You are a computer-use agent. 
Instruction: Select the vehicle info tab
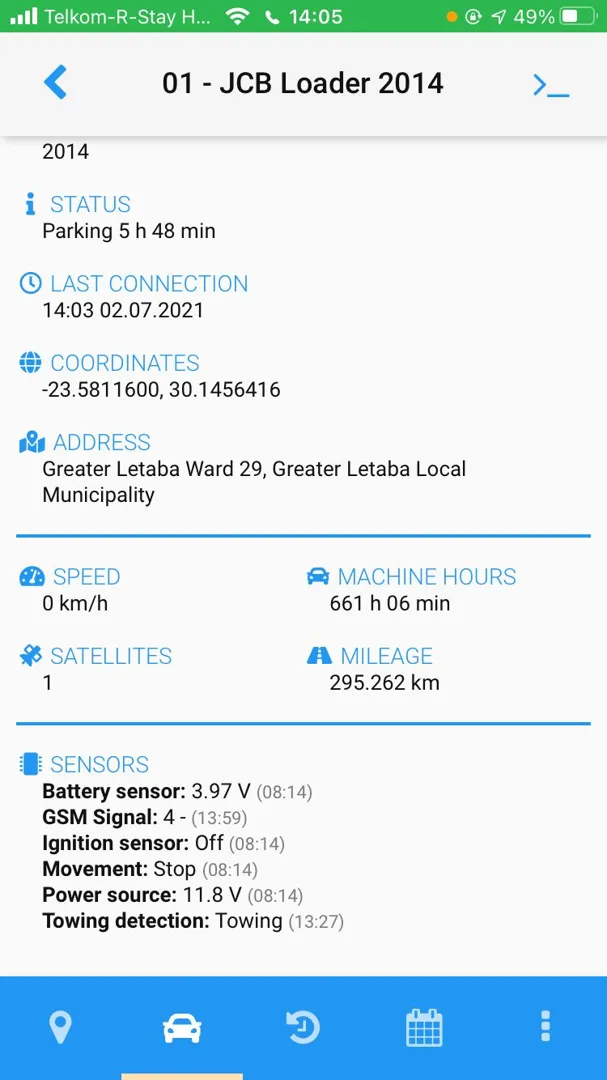click(x=182, y=1027)
